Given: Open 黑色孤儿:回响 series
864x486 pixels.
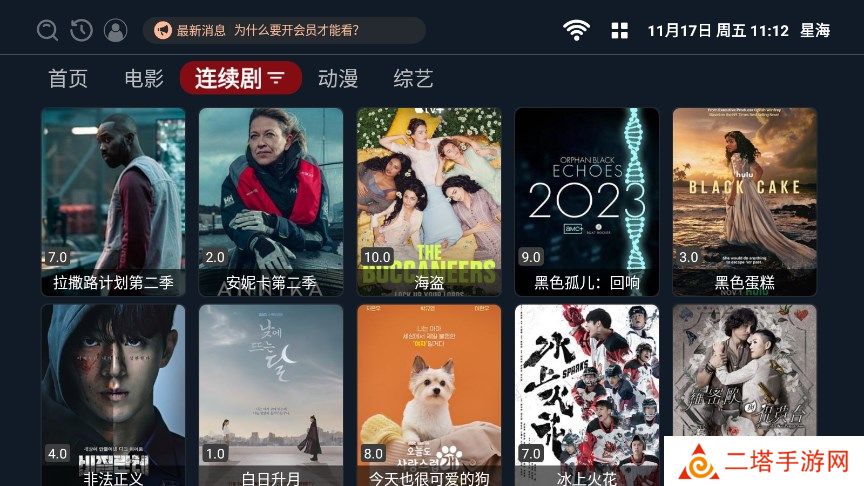Looking at the screenshot, I should pyautogui.click(x=587, y=200).
